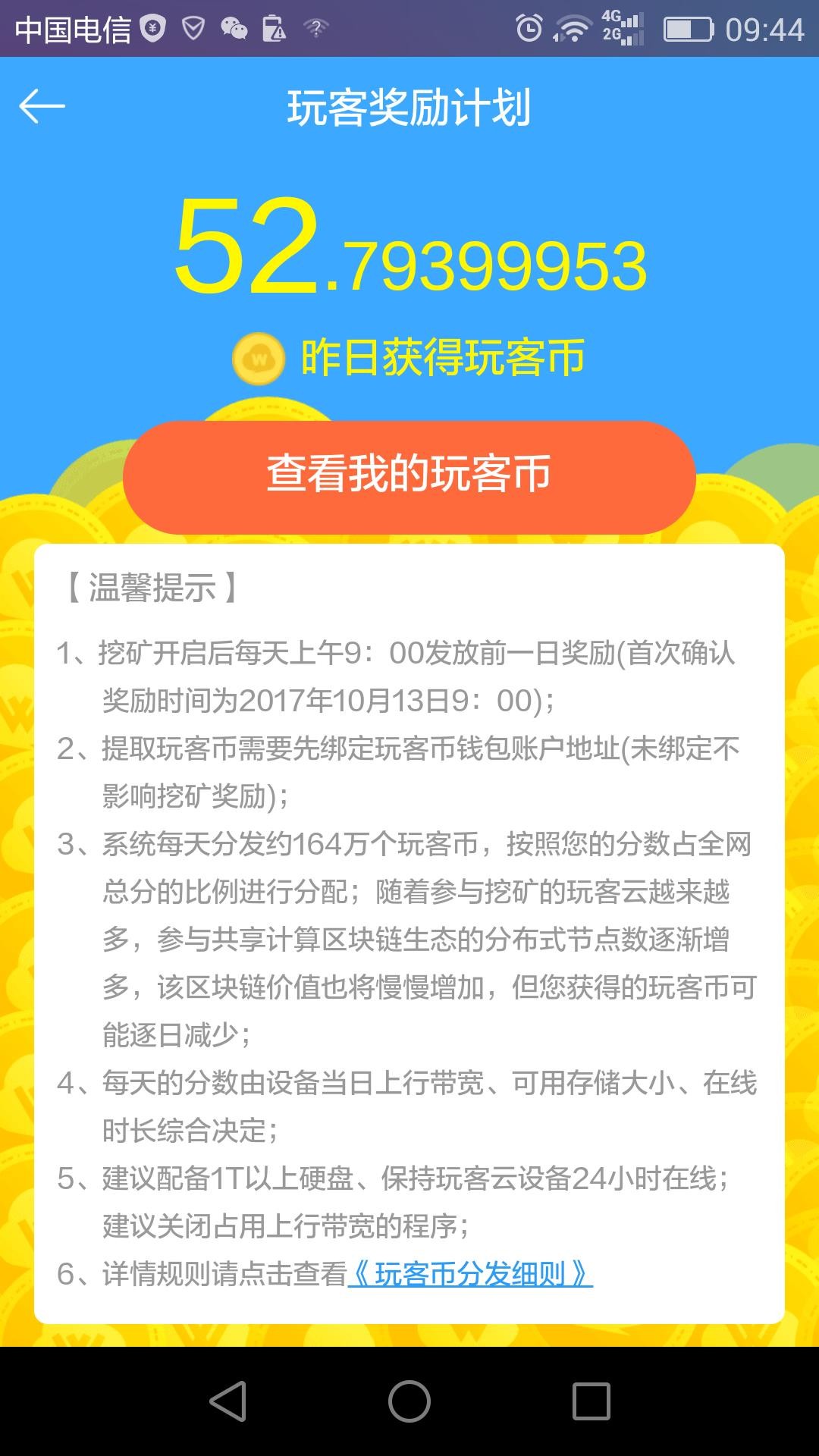This screenshot has width=819, height=1456.
Task: Tap the system home button
Action: (409, 1401)
